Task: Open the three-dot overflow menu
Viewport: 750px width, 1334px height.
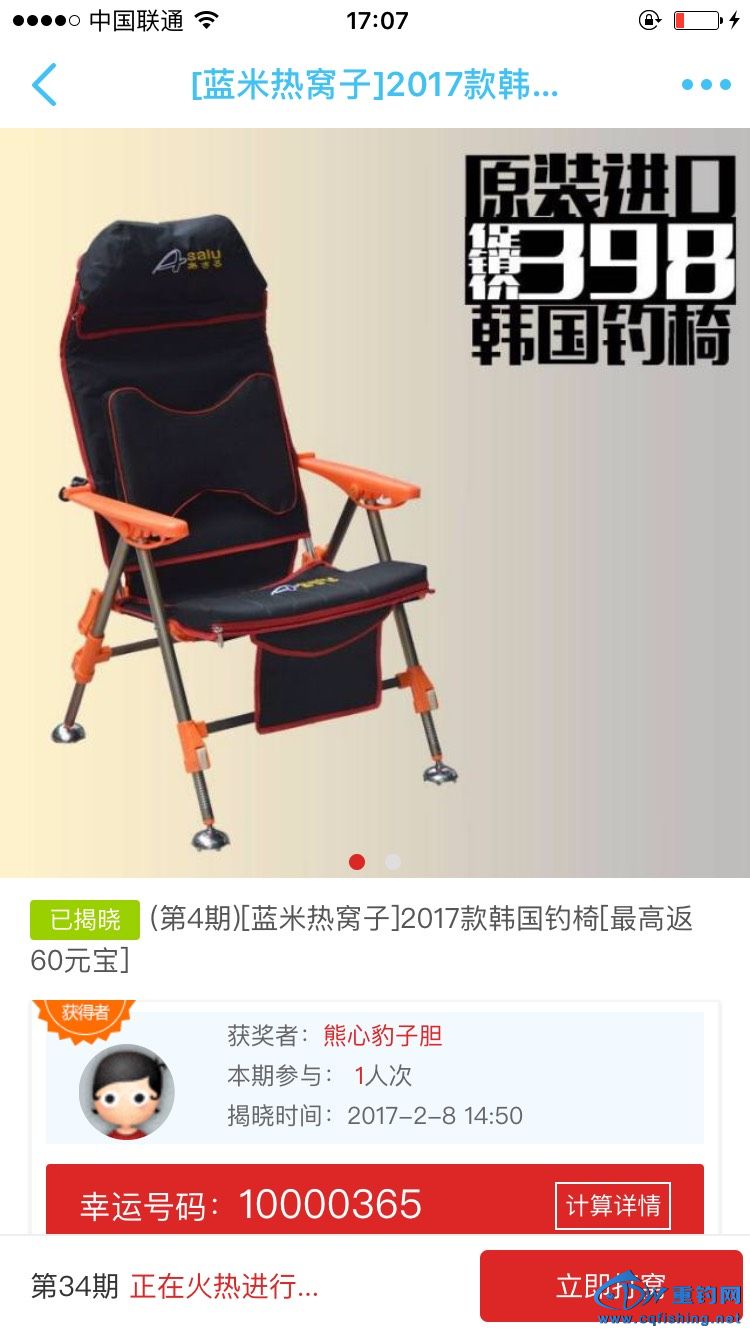Action: (706, 85)
